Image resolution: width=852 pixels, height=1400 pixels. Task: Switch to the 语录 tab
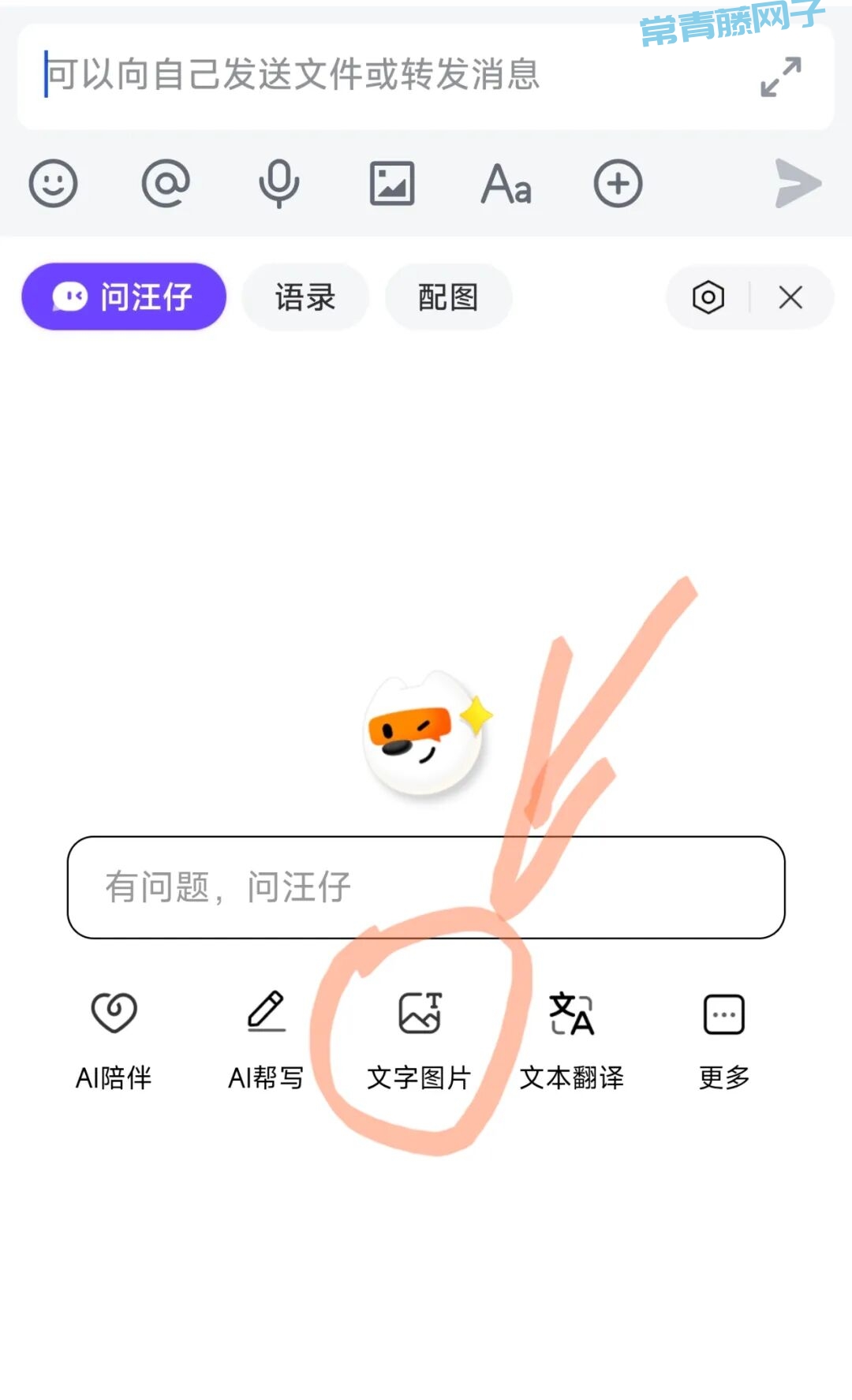coord(305,297)
